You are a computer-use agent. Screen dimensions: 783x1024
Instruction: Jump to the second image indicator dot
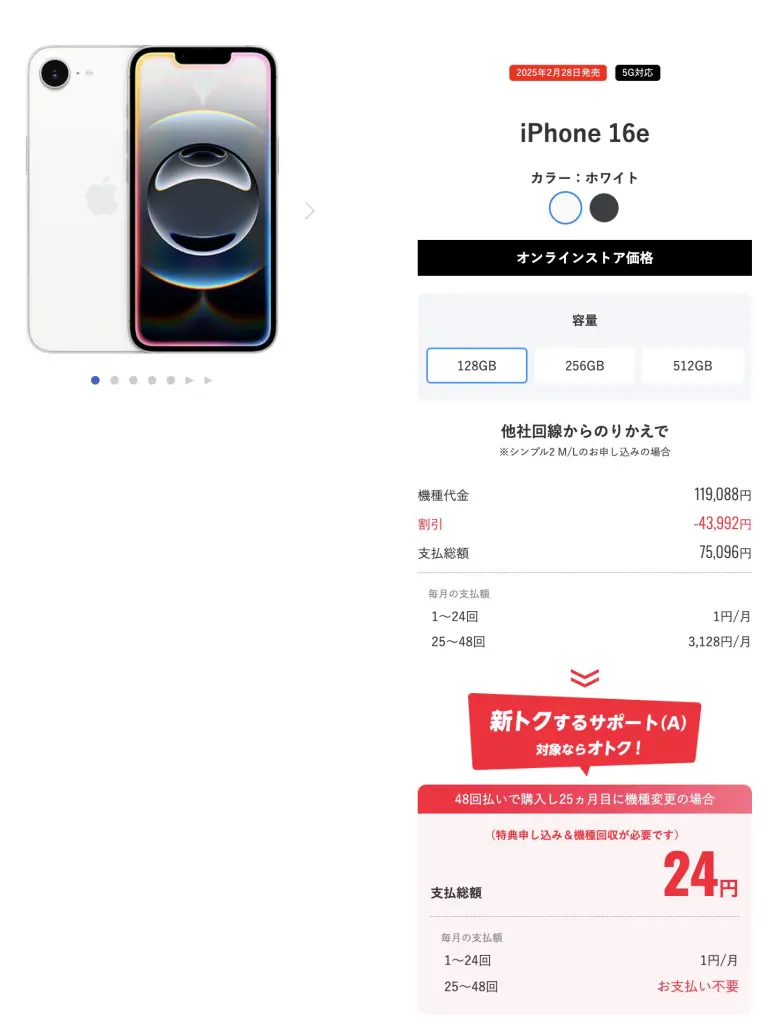(x=114, y=380)
